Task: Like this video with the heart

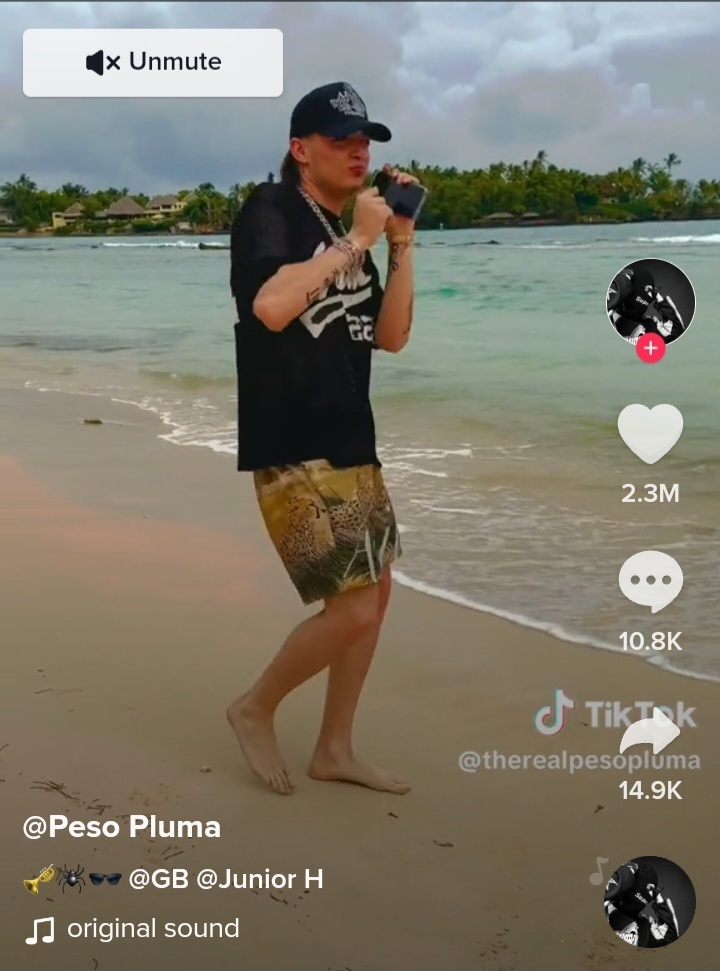Action: [x=650, y=434]
